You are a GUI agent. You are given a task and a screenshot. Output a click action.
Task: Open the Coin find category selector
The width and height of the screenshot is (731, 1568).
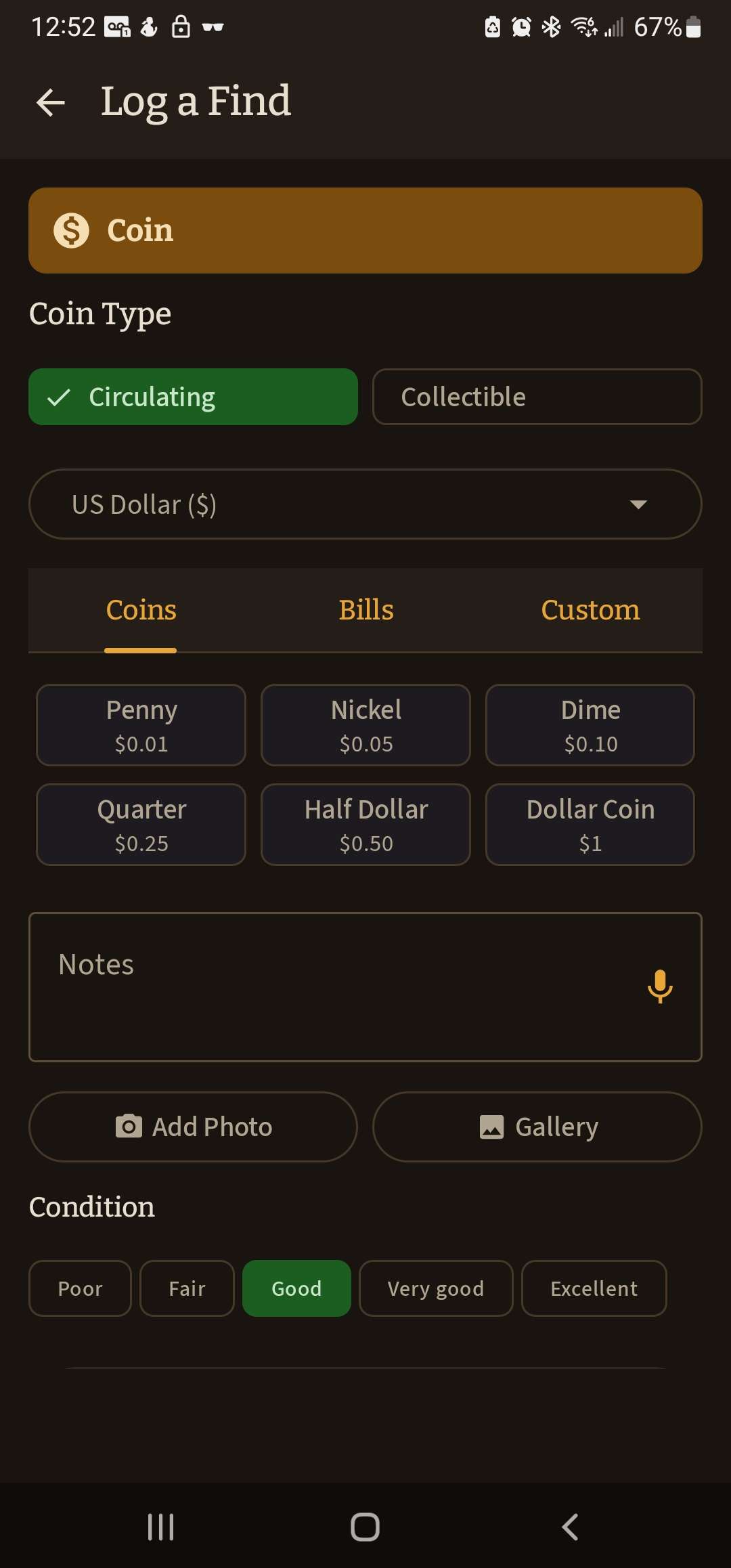click(x=365, y=230)
